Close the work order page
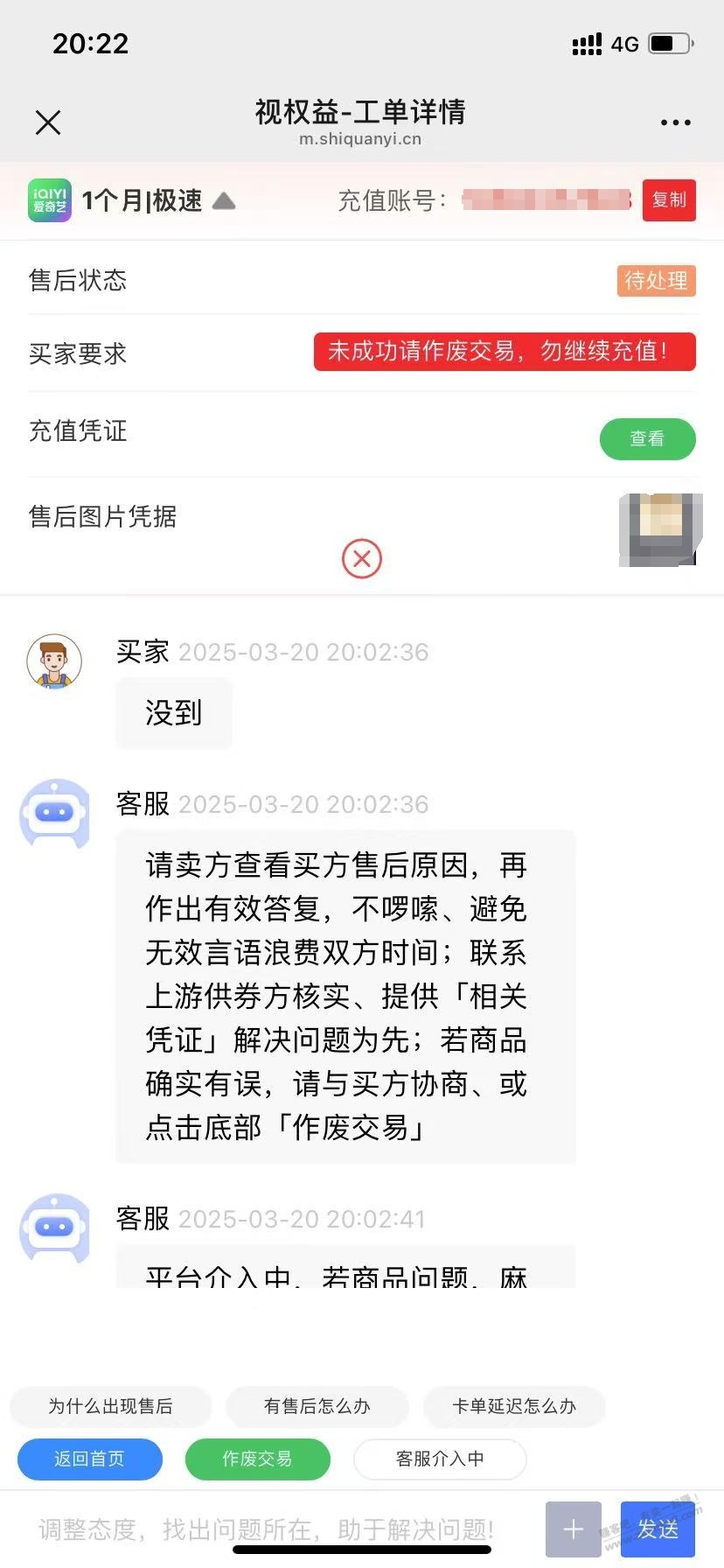The image size is (724, 1568). [x=48, y=122]
